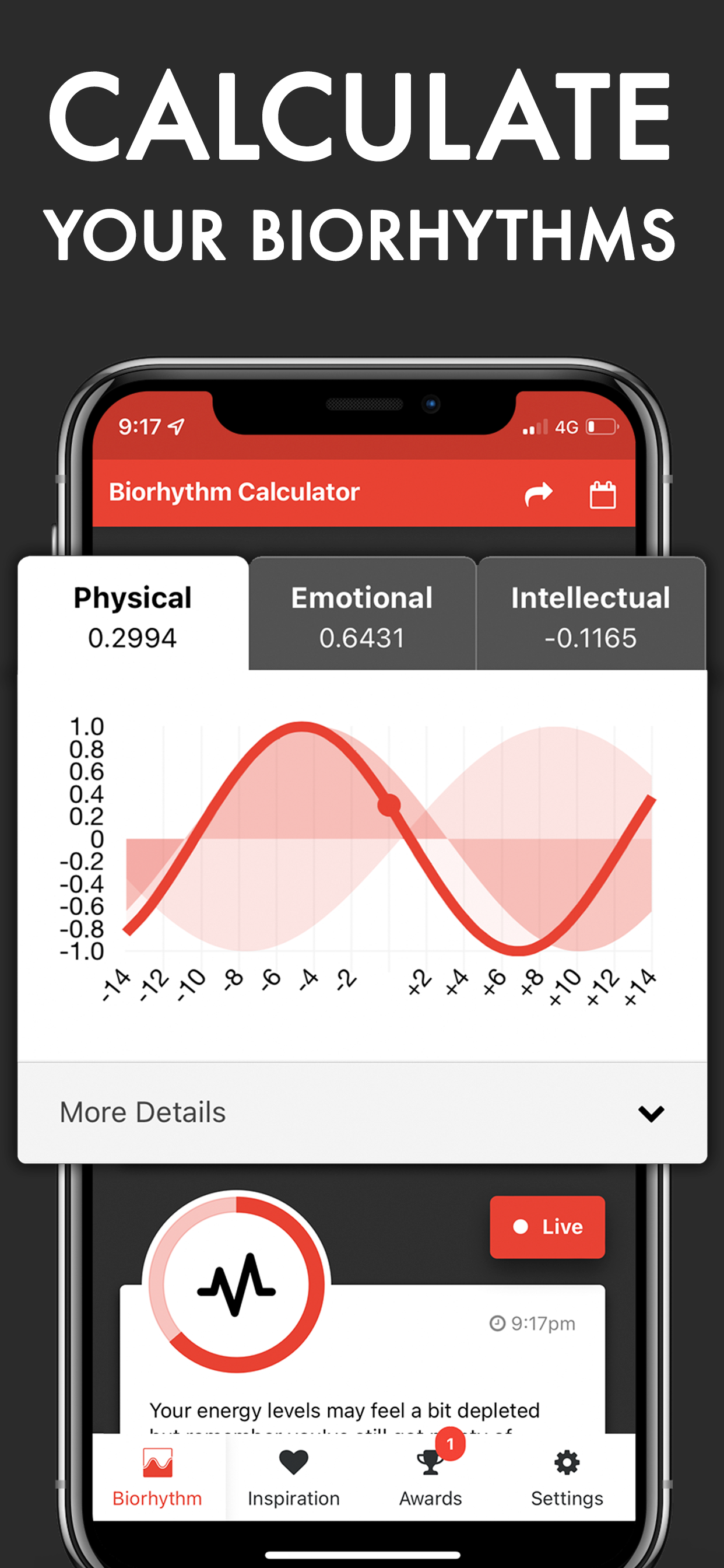Tap the clock icon next to 9:17pm
The width and height of the screenshot is (724, 1568).
(498, 1322)
